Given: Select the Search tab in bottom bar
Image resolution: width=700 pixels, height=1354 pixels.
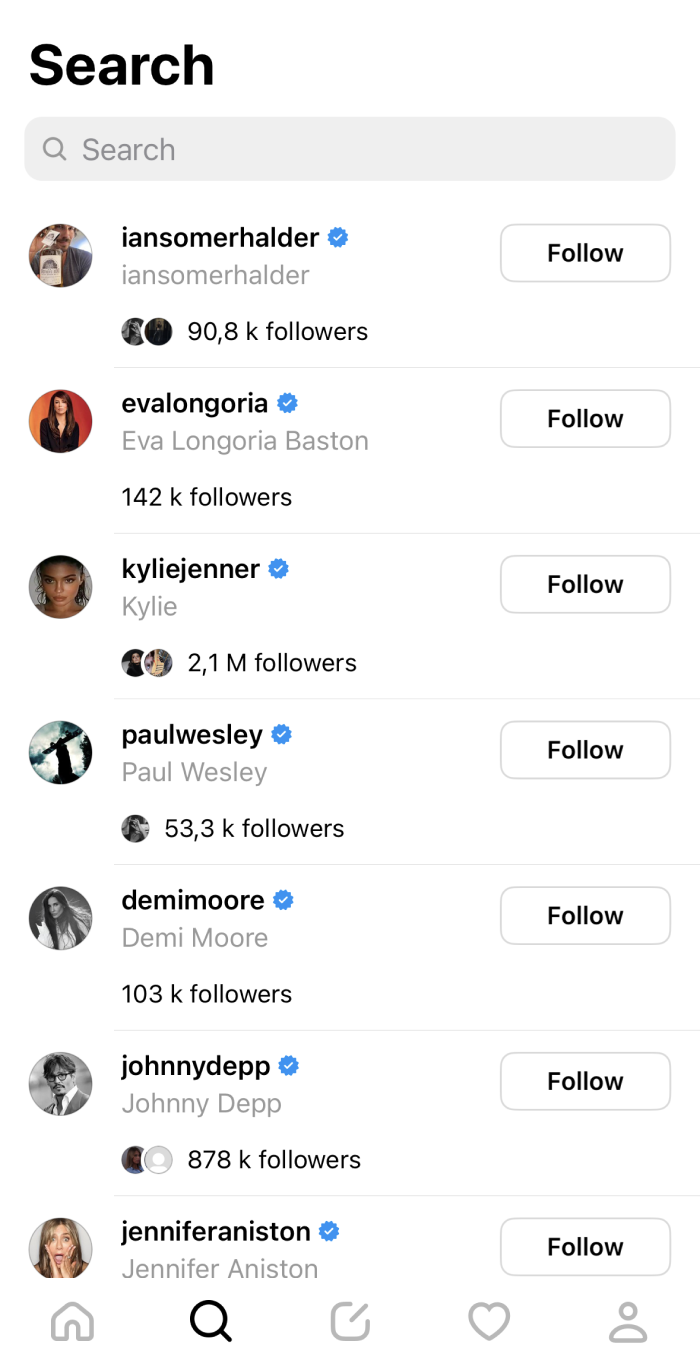Looking at the screenshot, I should click(211, 1322).
